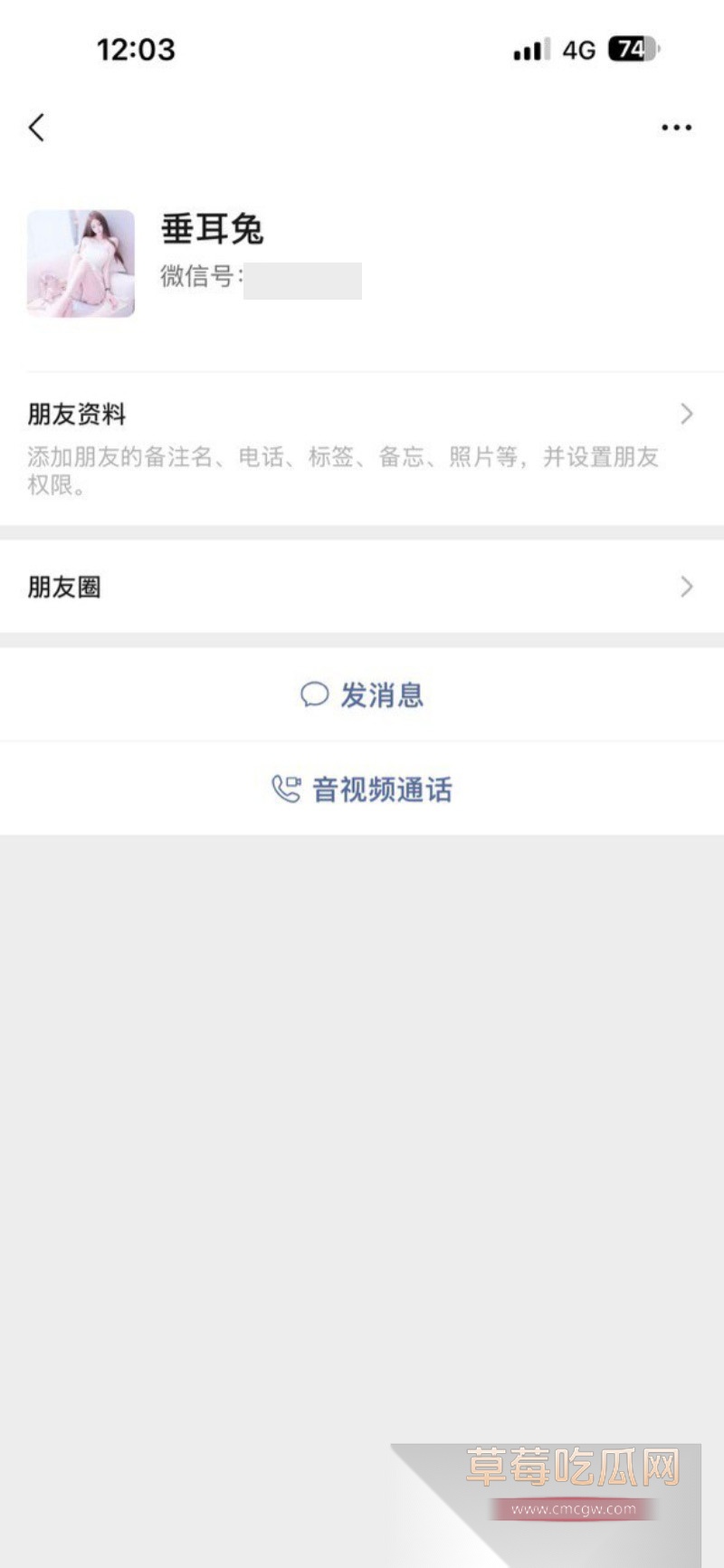Open the more options menu via the ellipsis

[676, 127]
